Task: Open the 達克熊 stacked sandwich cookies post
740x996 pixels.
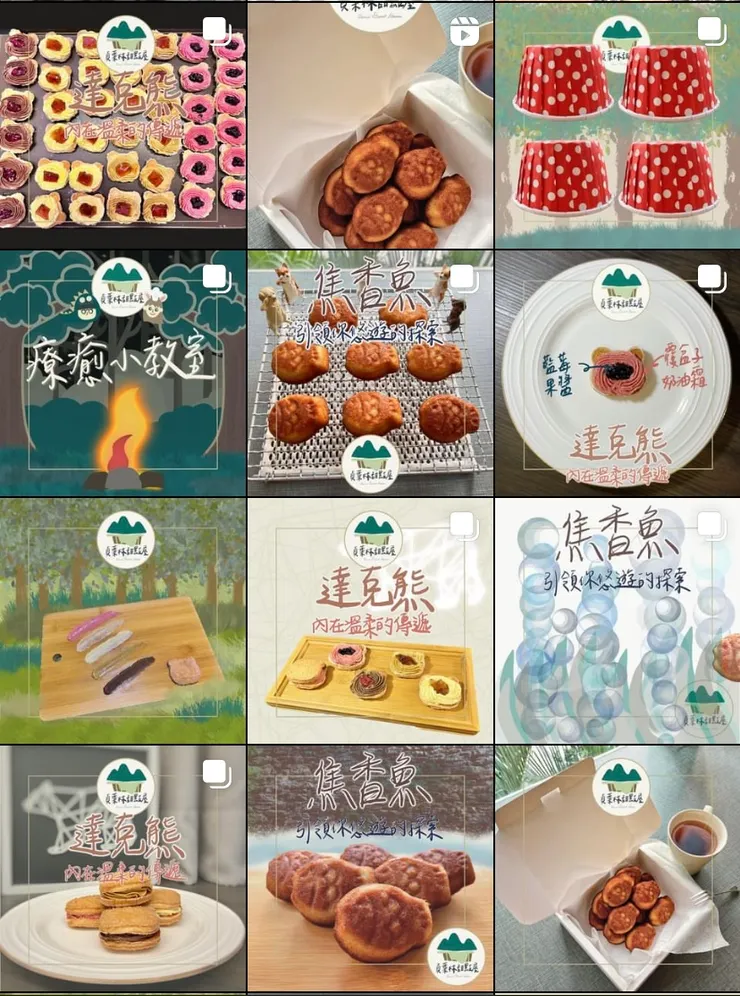Action: point(123,868)
